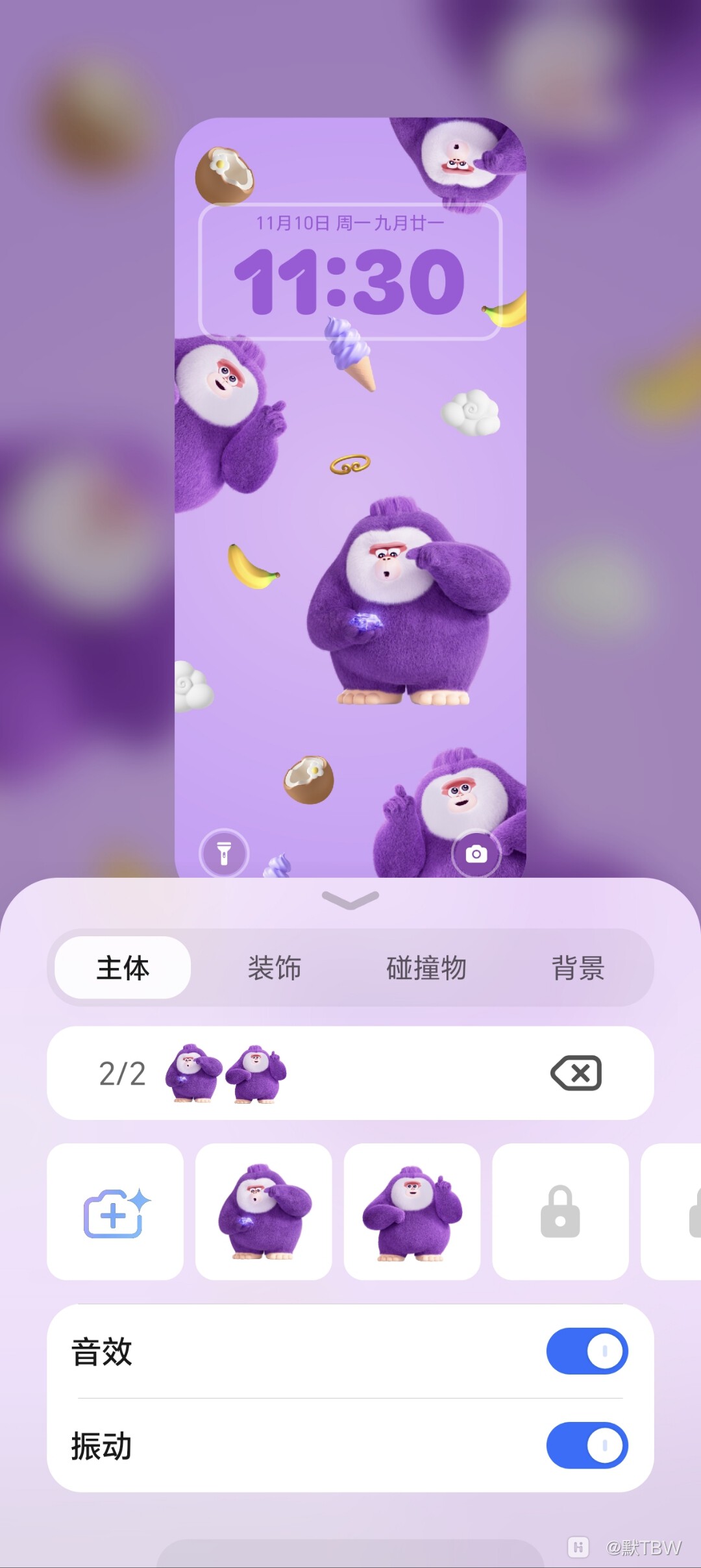This screenshot has height=1568, width=701.
Task: Turn off the 音效 switch
Action: [587, 1351]
